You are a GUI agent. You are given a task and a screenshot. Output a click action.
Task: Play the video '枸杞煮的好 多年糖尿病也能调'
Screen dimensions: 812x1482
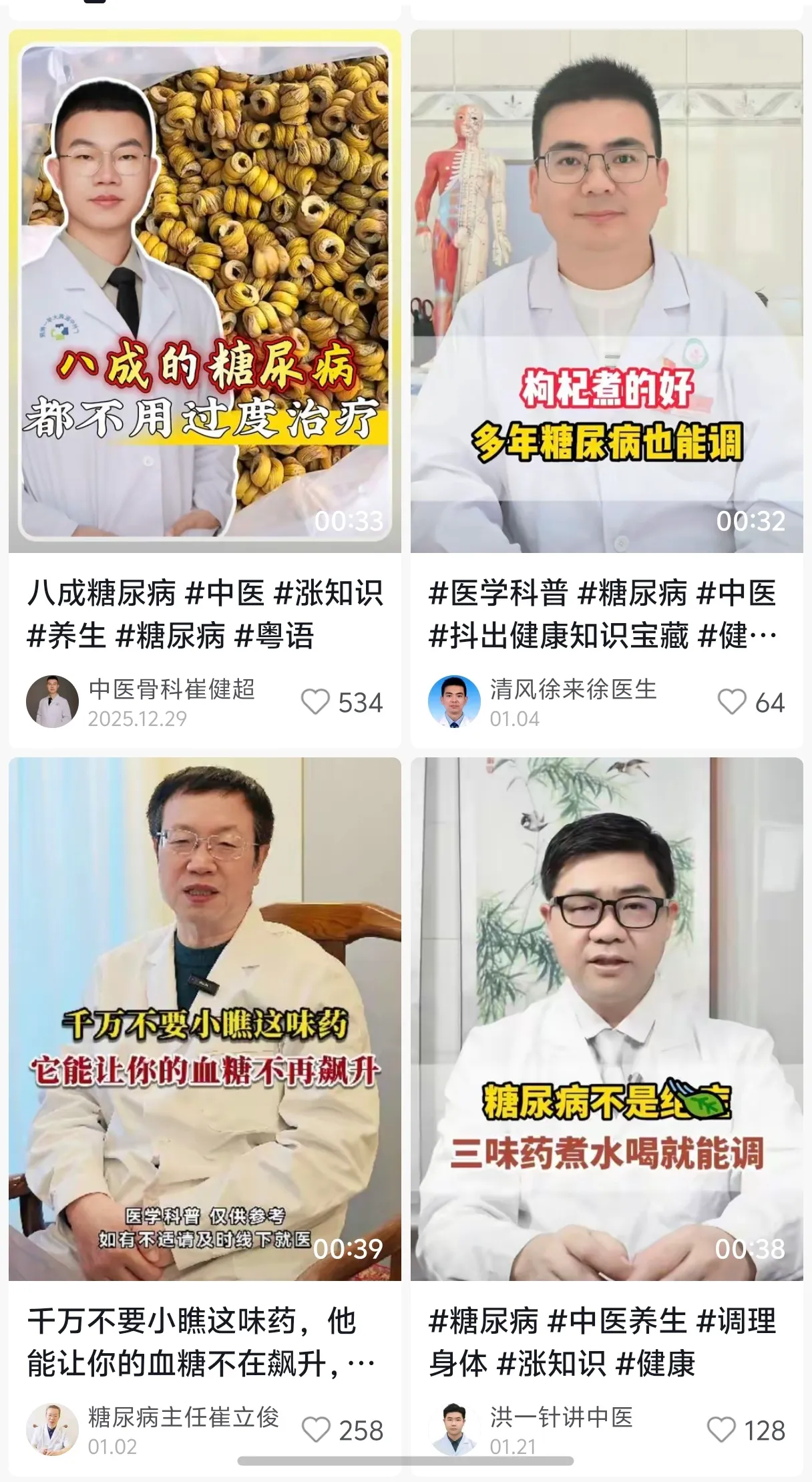(606, 291)
